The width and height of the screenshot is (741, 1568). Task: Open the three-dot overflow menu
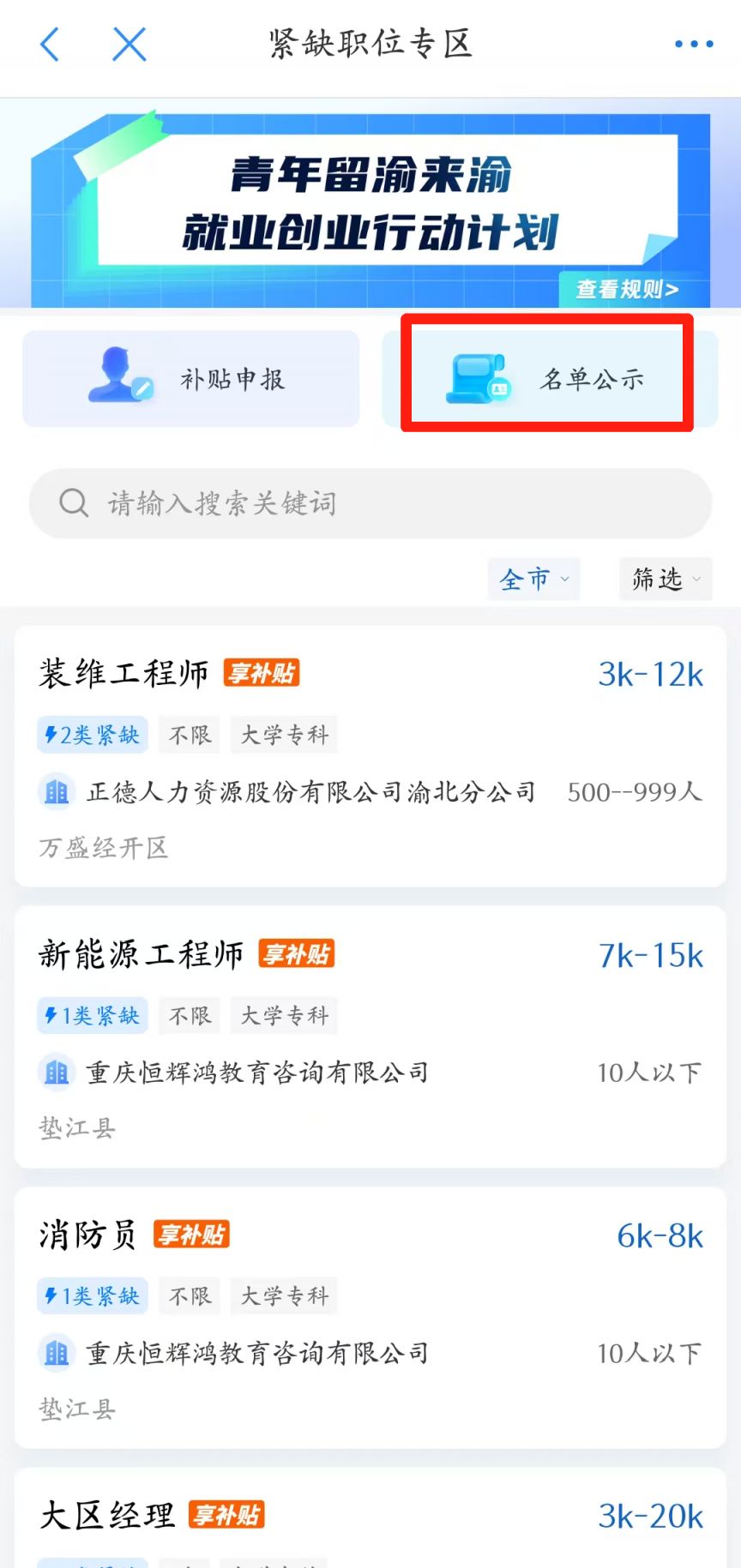[693, 44]
